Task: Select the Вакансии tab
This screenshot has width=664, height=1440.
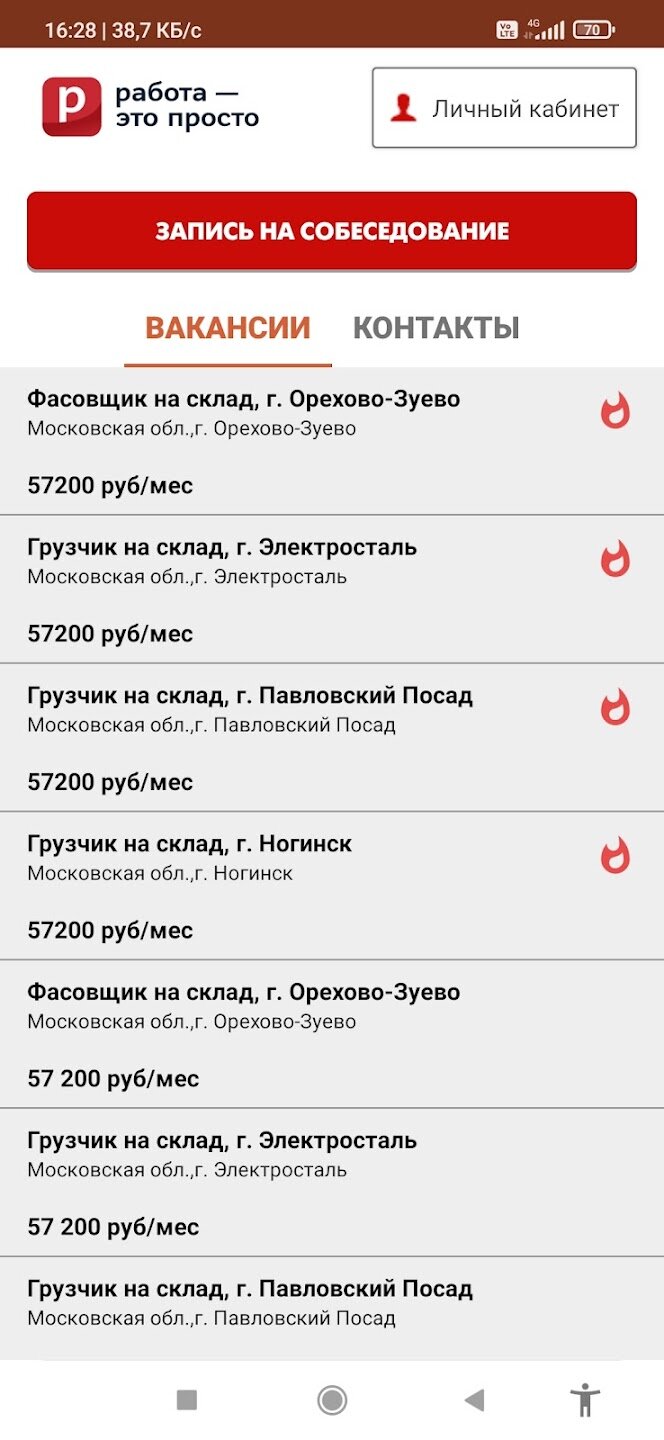Action: tap(228, 328)
